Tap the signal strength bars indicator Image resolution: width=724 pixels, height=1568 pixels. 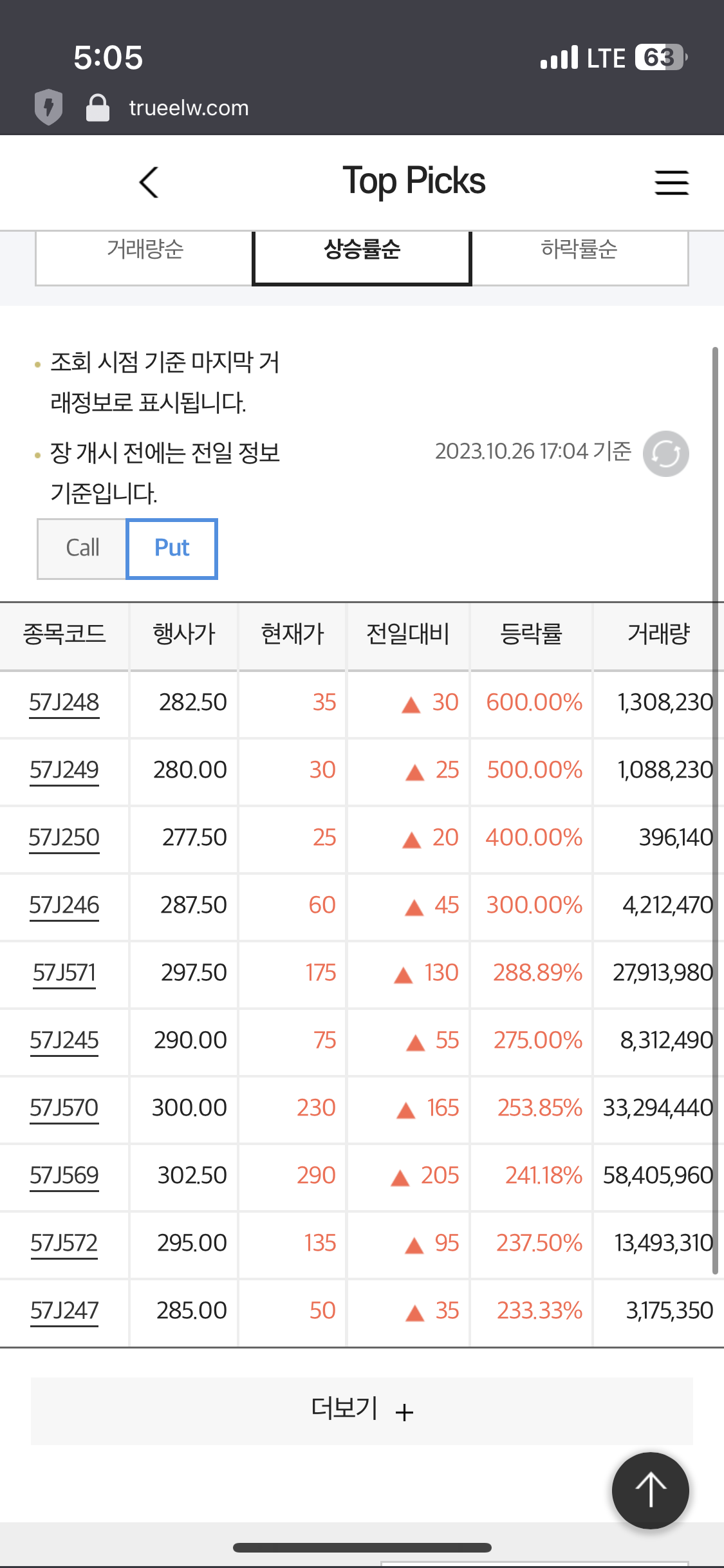click(559, 57)
